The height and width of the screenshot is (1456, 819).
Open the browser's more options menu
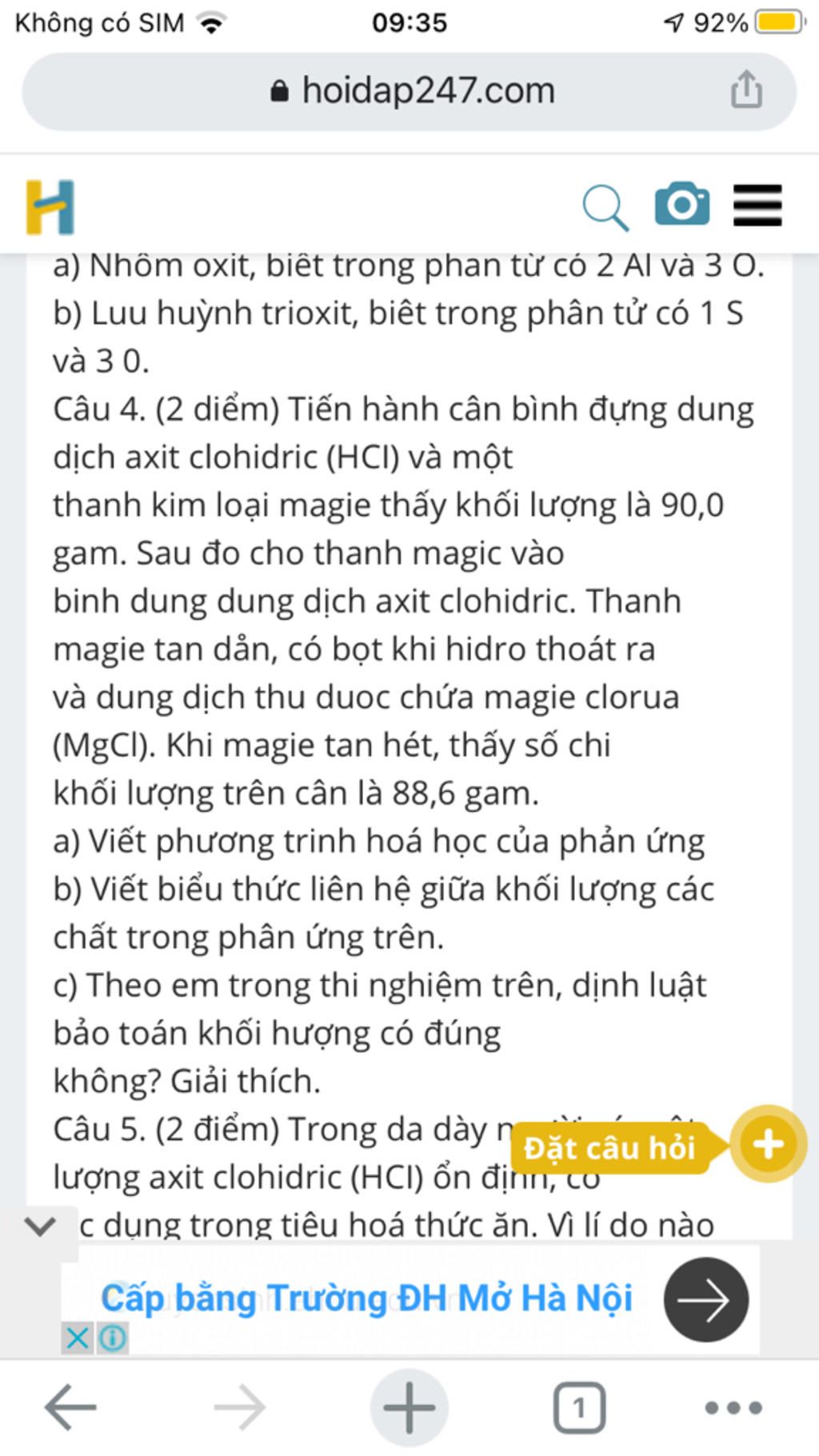[x=733, y=1406]
